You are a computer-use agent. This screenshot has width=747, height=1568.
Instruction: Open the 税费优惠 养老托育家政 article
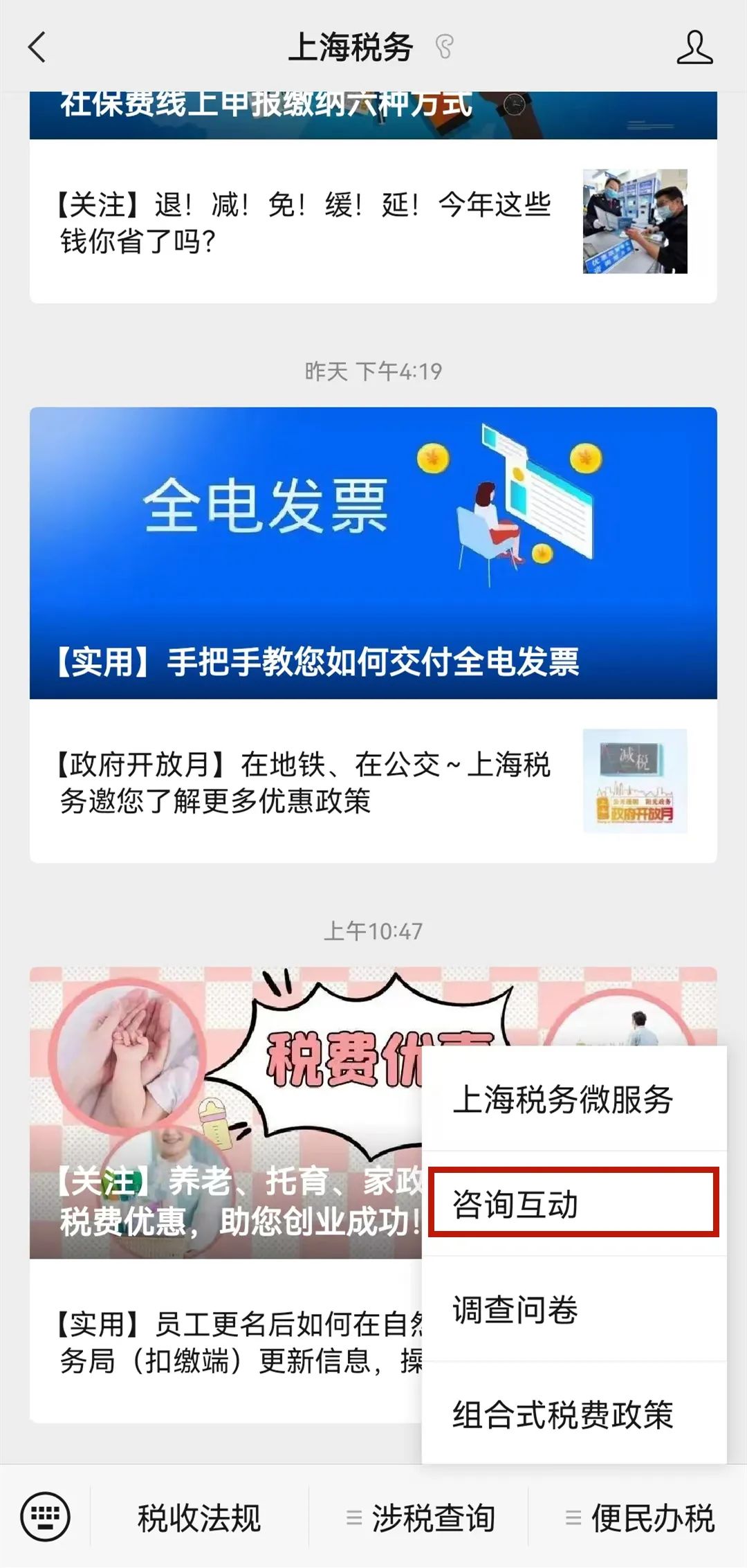[225, 1113]
